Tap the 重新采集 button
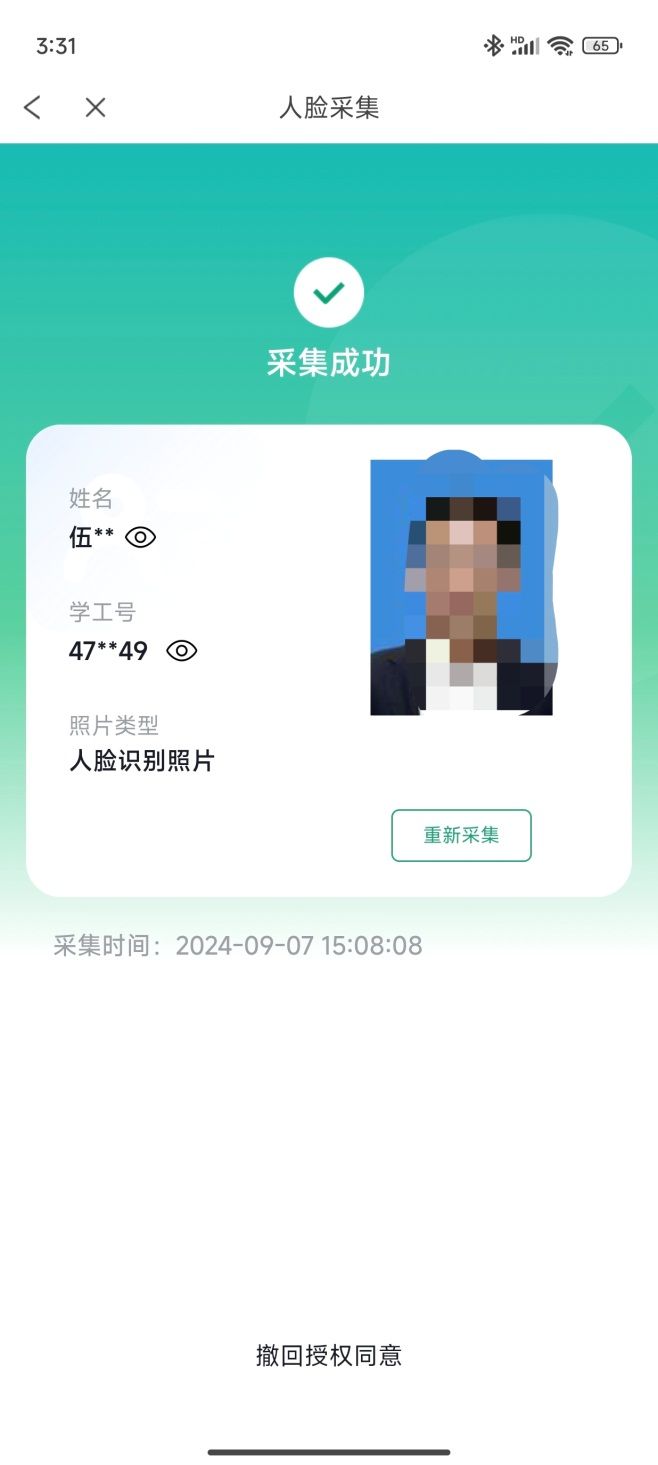The image size is (658, 1465). tap(461, 835)
